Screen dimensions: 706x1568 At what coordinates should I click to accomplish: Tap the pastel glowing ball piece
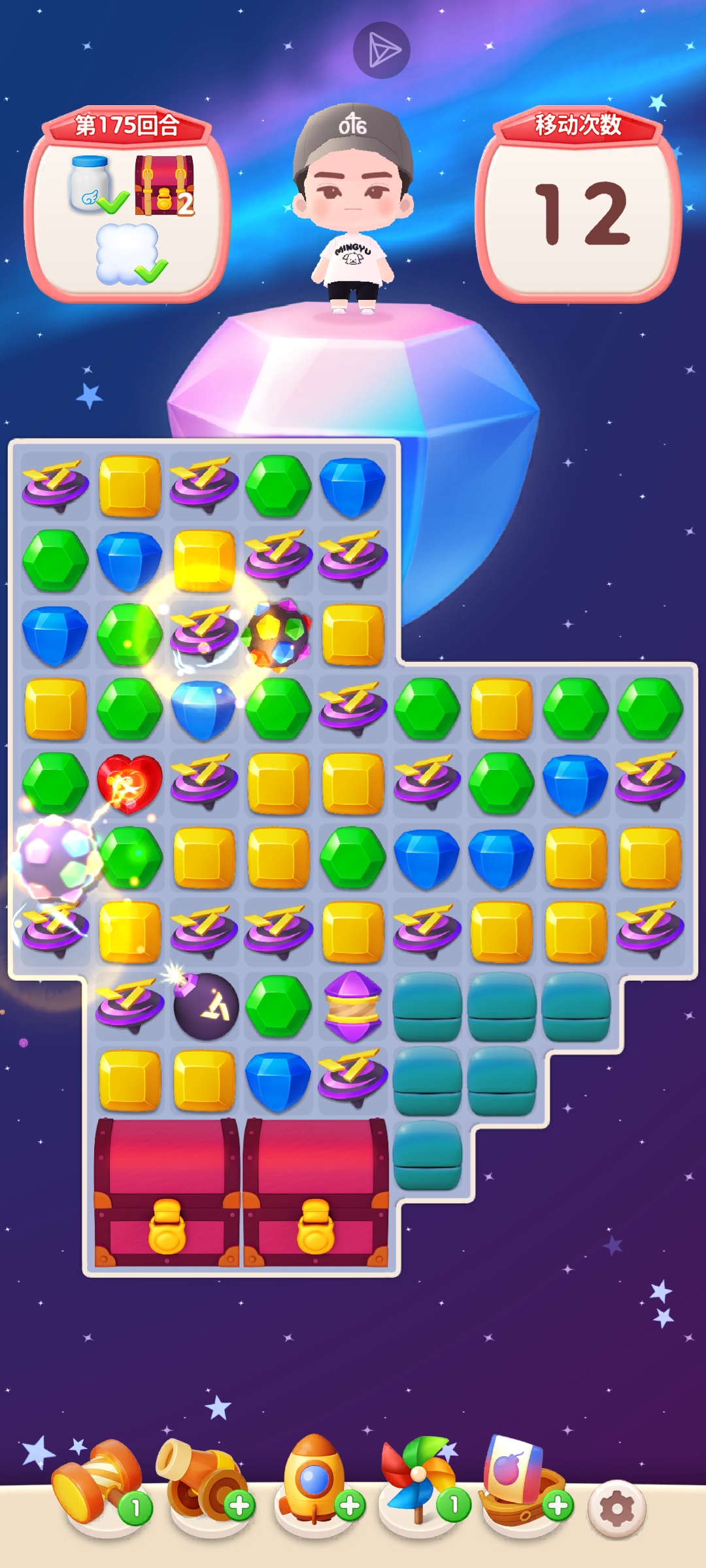click(x=56, y=857)
